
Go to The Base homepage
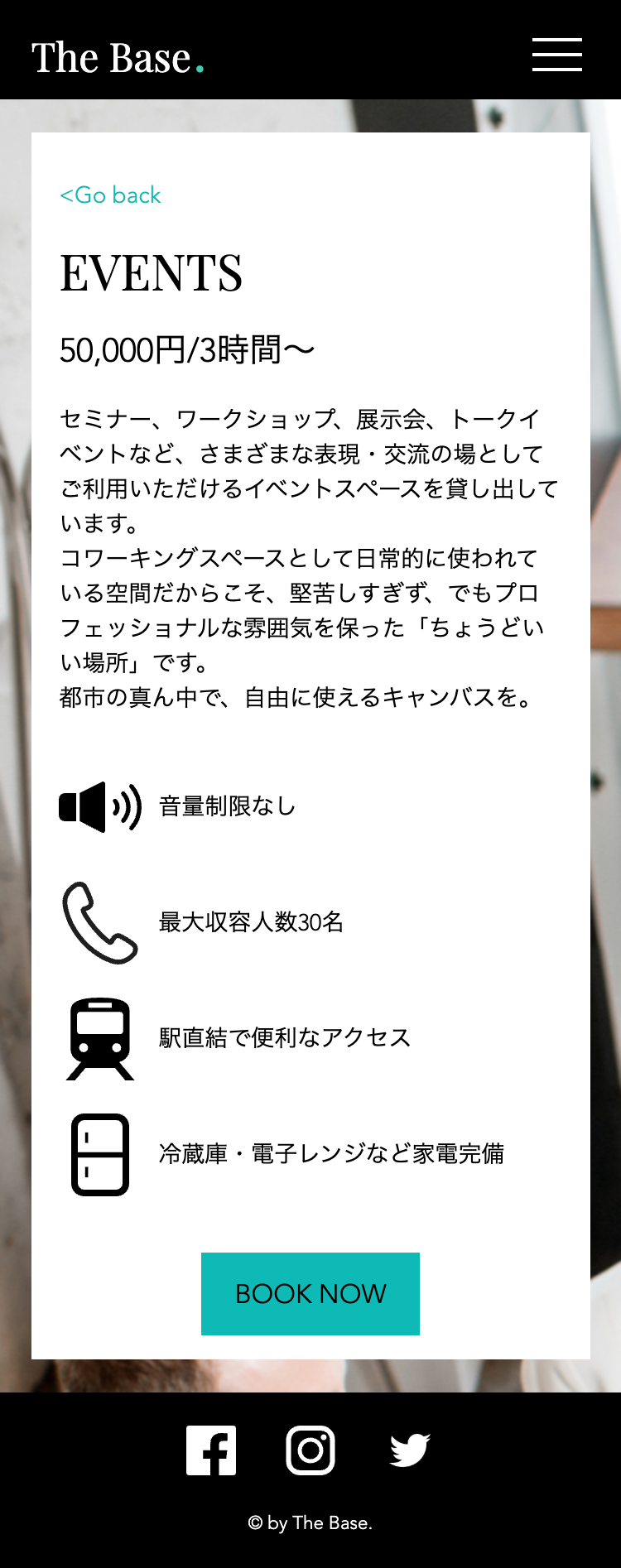(118, 58)
